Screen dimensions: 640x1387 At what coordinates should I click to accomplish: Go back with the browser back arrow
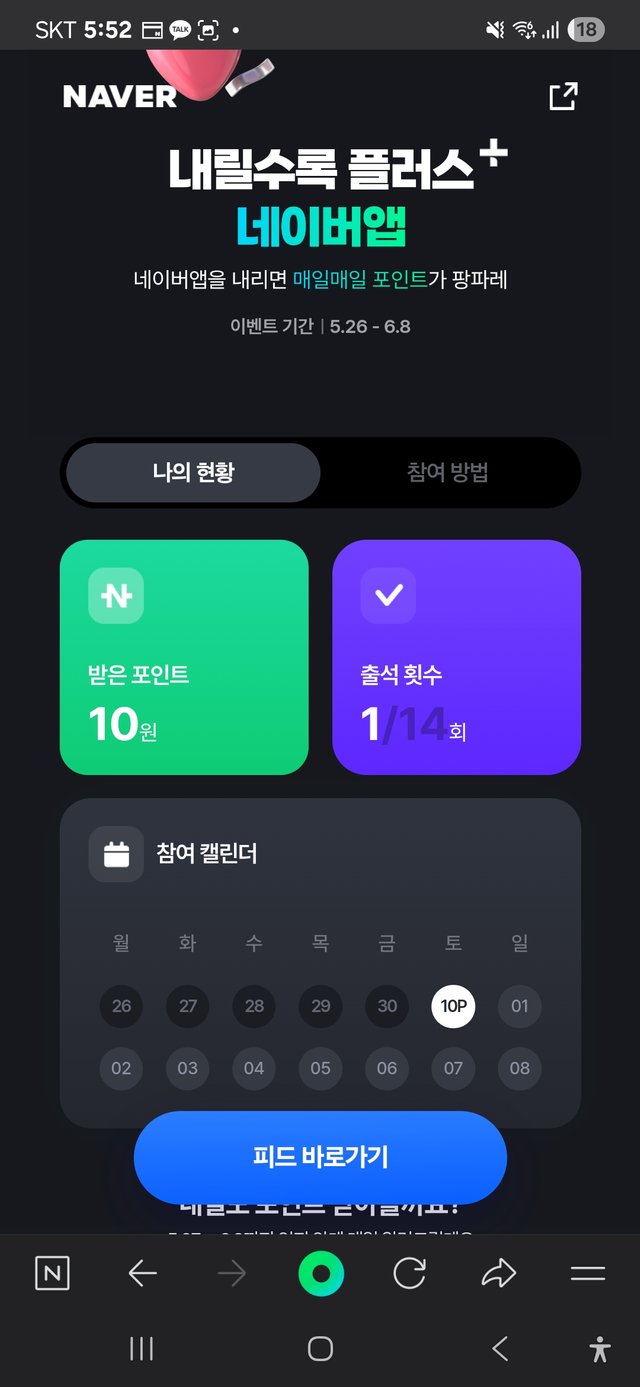143,1273
